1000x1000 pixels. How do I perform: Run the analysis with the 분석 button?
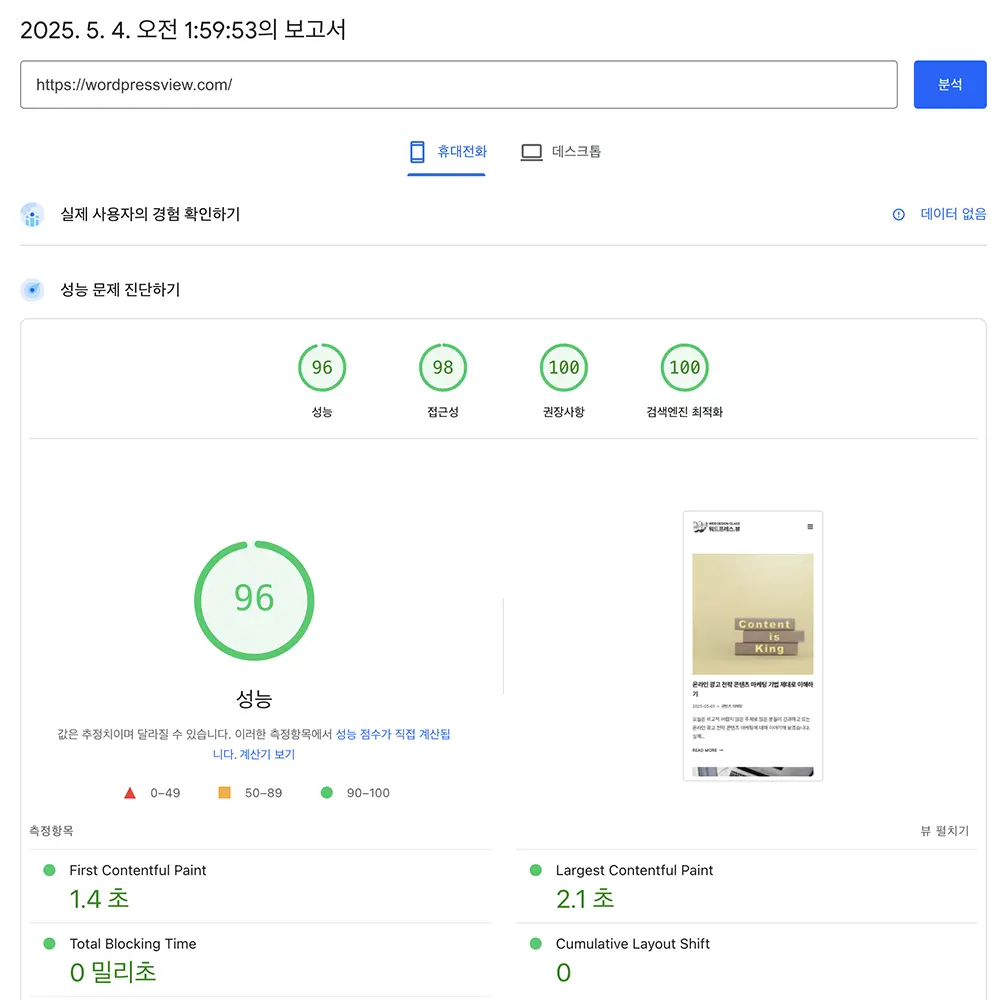(x=949, y=85)
